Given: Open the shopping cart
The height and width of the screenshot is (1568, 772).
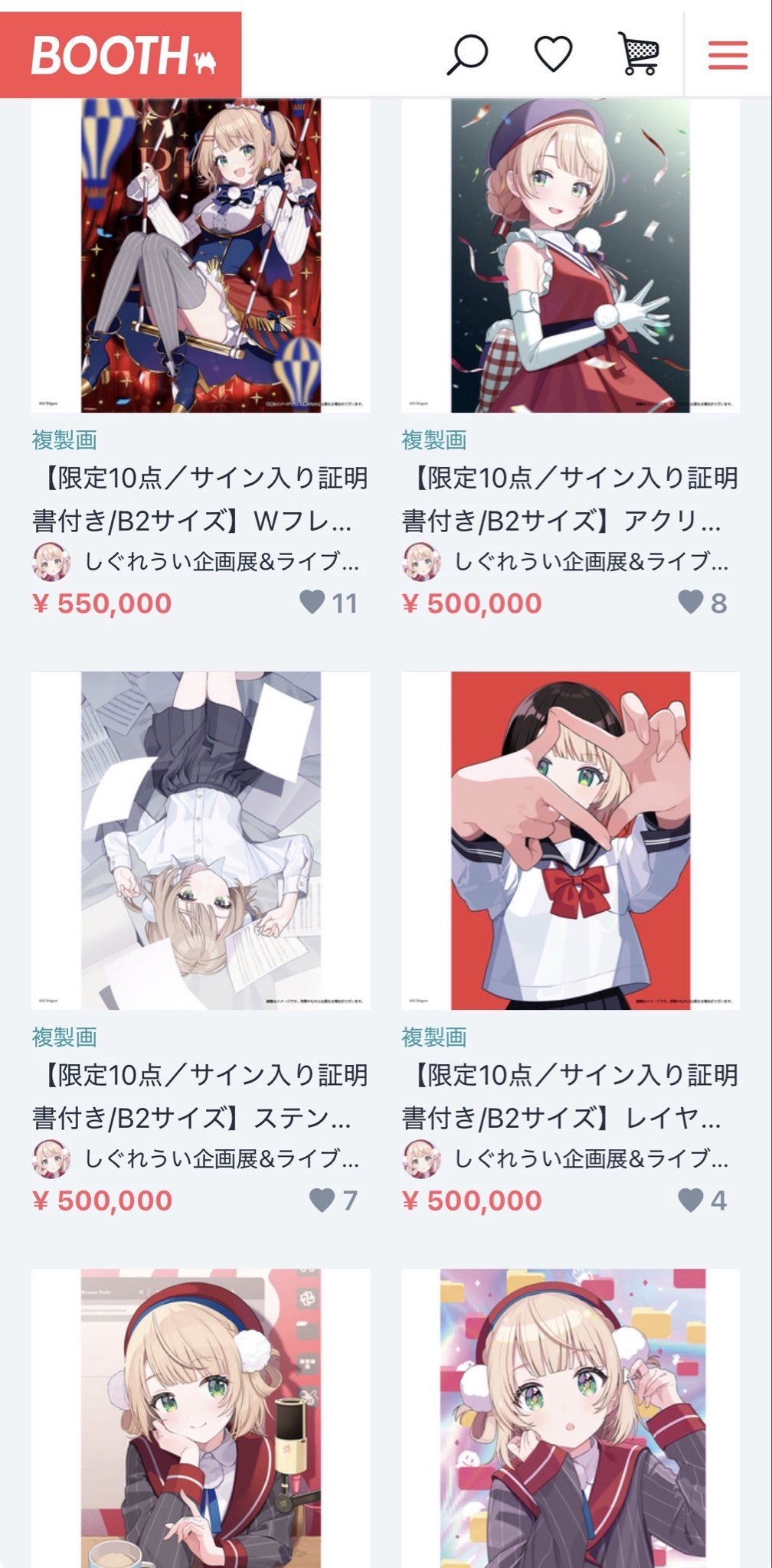Looking at the screenshot, I should point(638,54).
